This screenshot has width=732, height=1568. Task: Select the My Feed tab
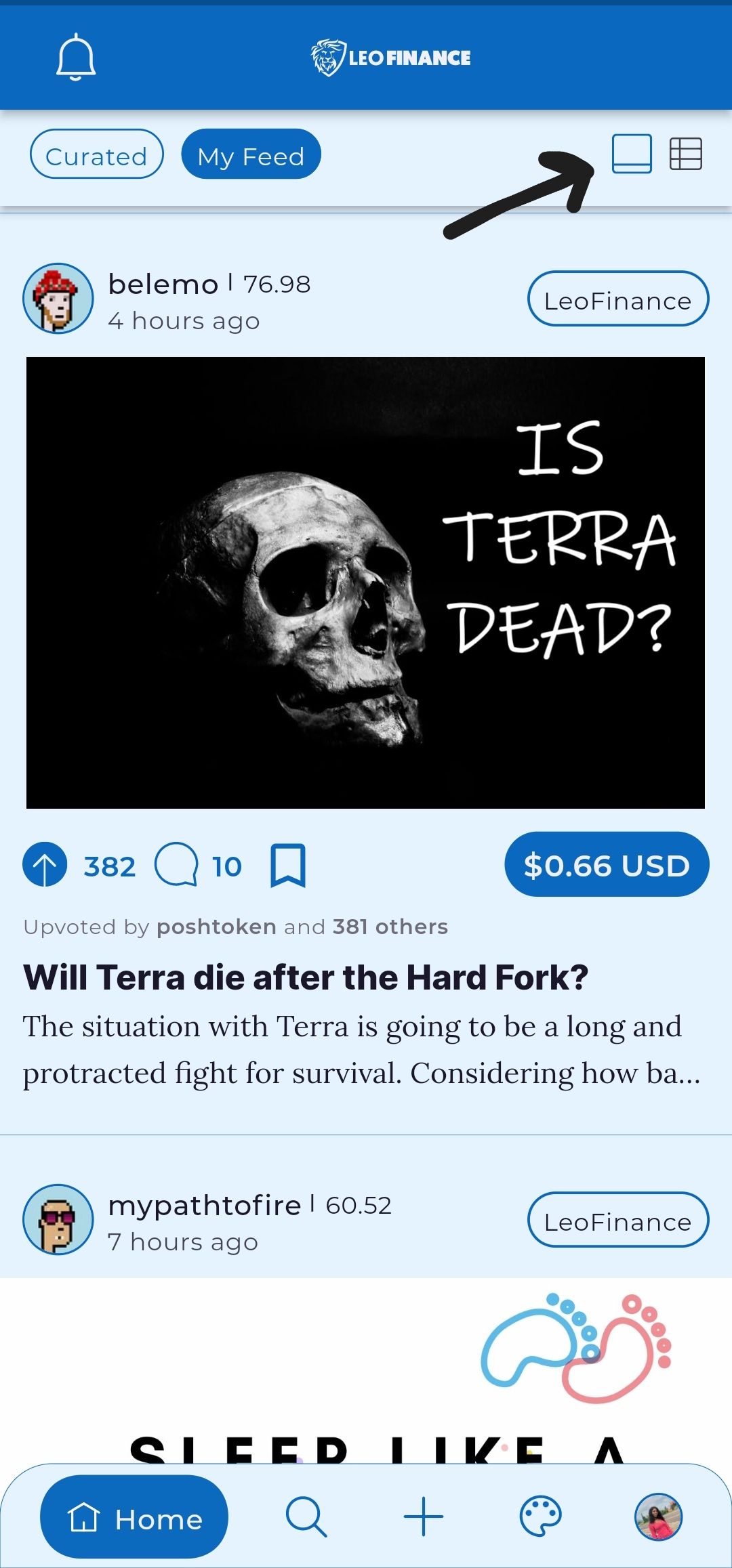[x=251, y=154]
